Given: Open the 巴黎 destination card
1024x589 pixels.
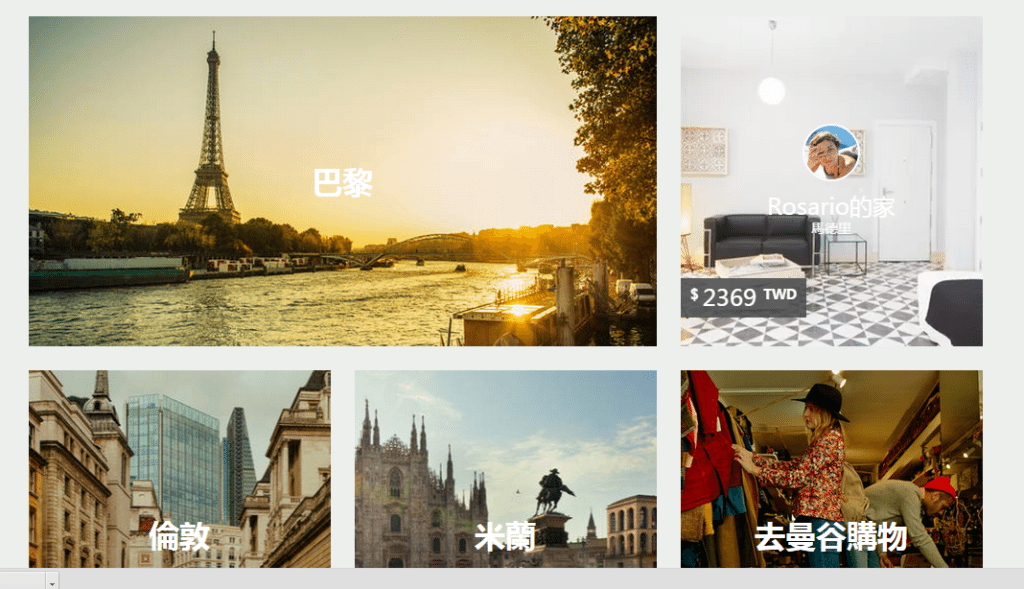Looking at the screenshot, I should [x=342, y=182].
